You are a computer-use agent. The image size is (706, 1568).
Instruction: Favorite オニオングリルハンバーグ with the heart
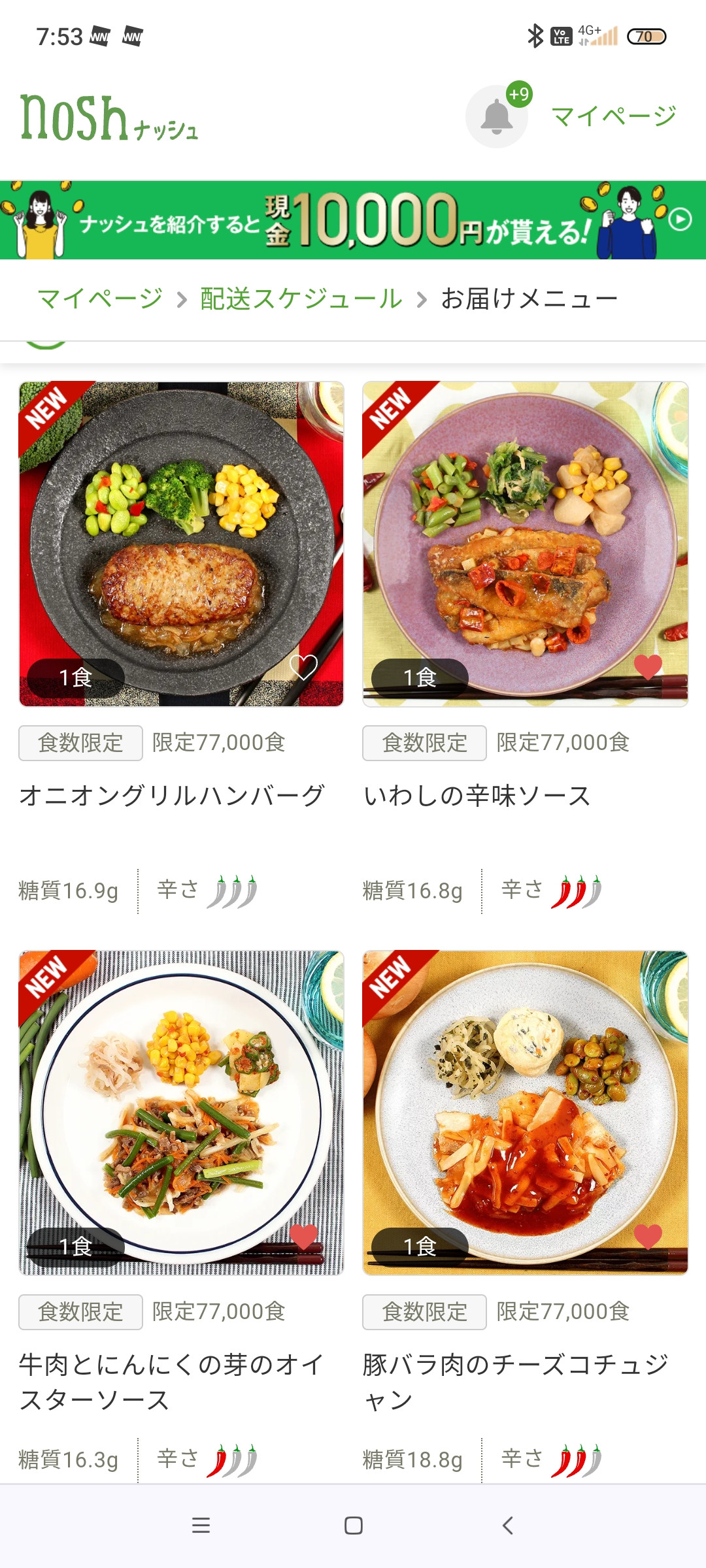(x=303, y=667)
